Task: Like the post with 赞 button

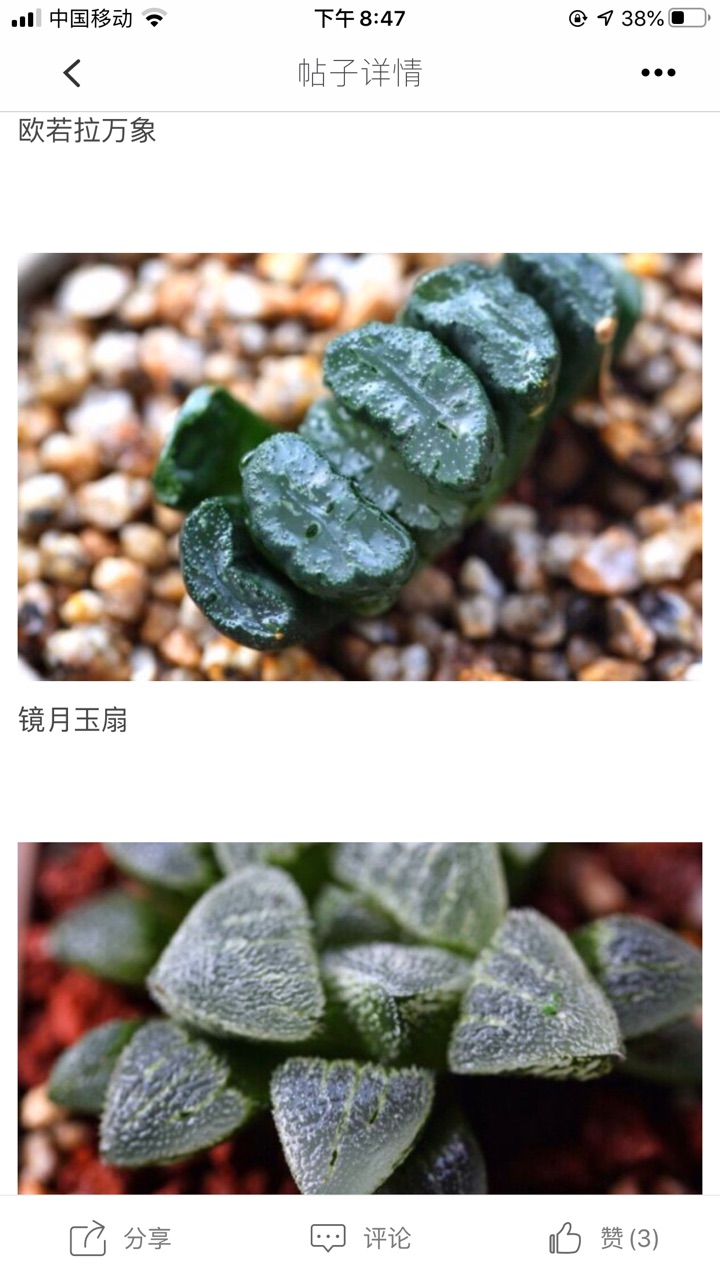Action: pos(604,1239)
